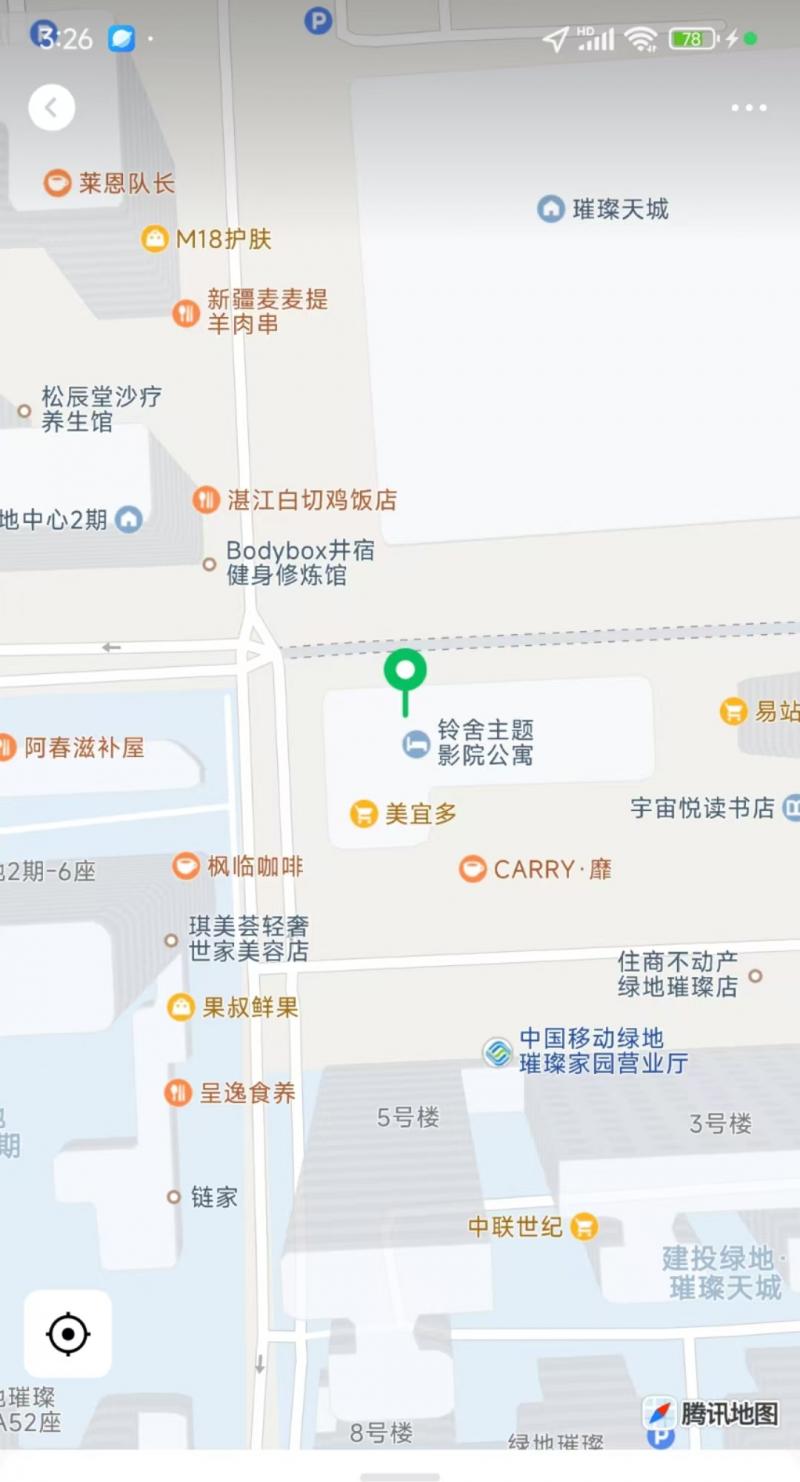
Task: Go back using the arrow button
Action: pos(52,107)
